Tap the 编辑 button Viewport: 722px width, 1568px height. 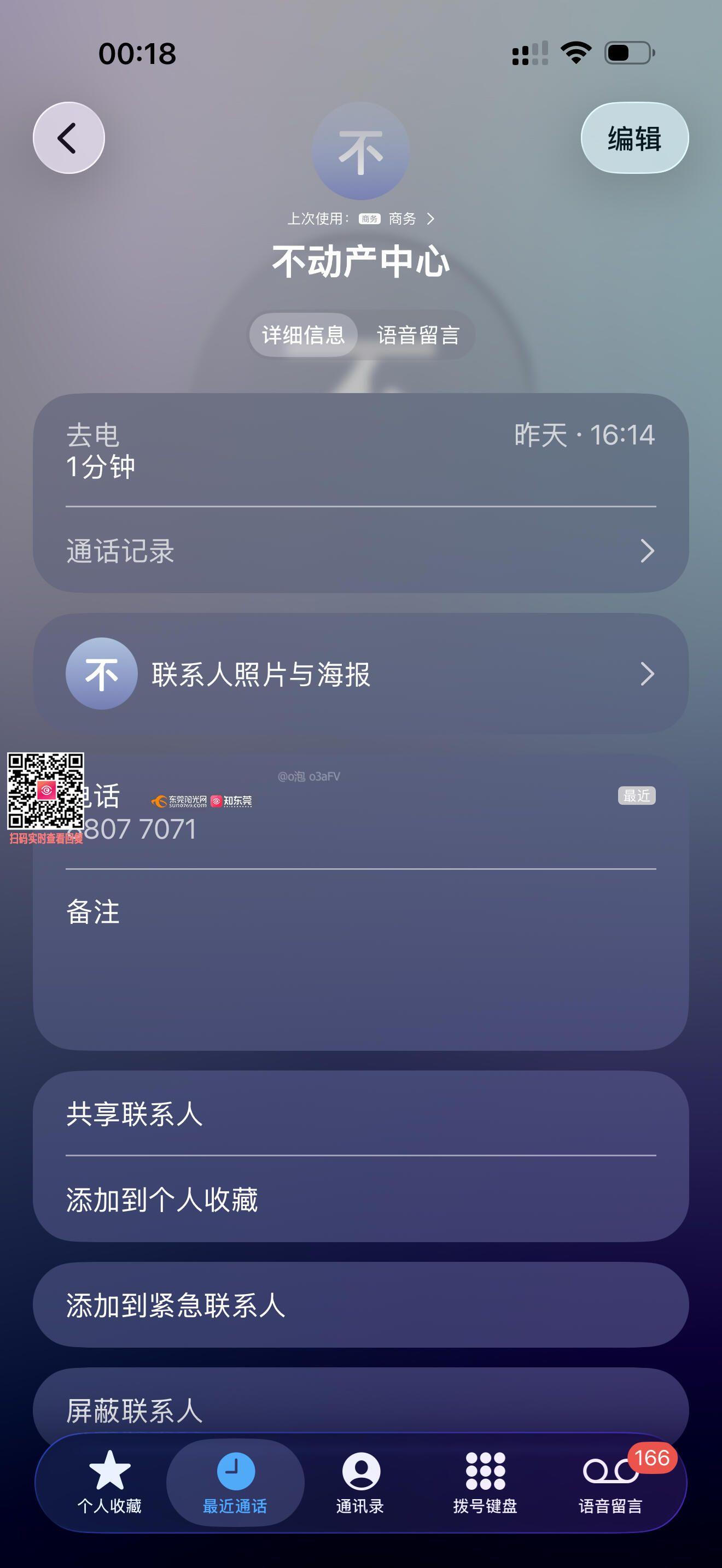[x=634, y=138]
